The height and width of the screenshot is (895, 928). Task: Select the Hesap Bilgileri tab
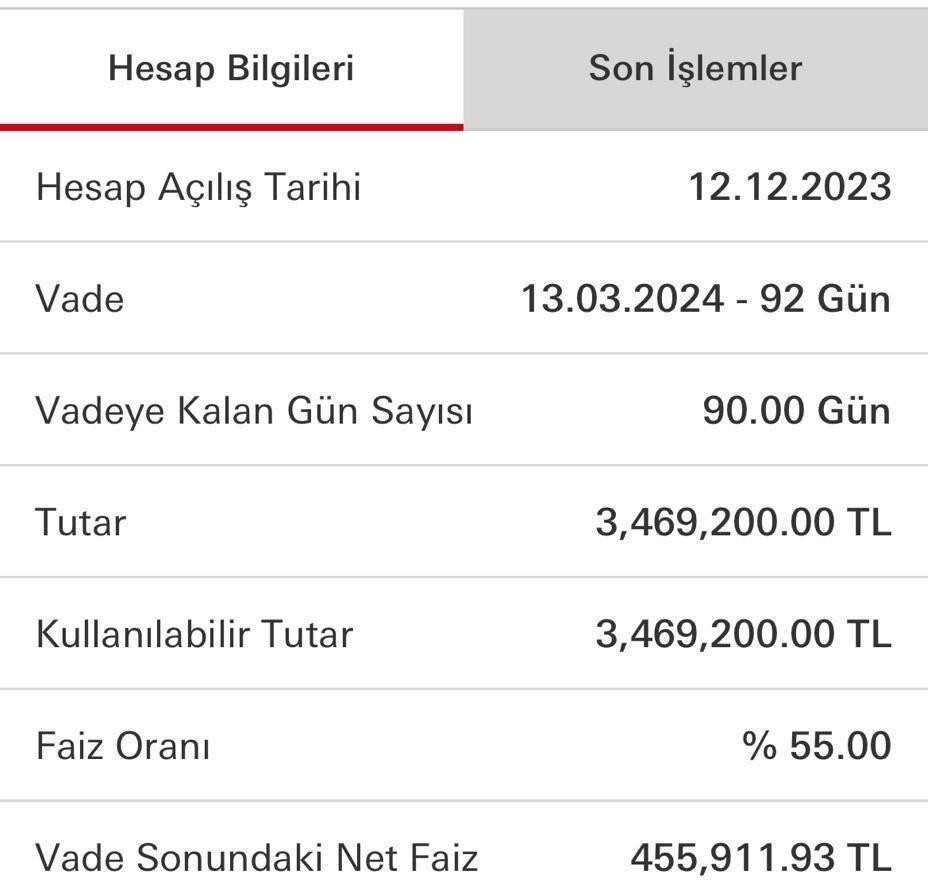coord(231,69)
